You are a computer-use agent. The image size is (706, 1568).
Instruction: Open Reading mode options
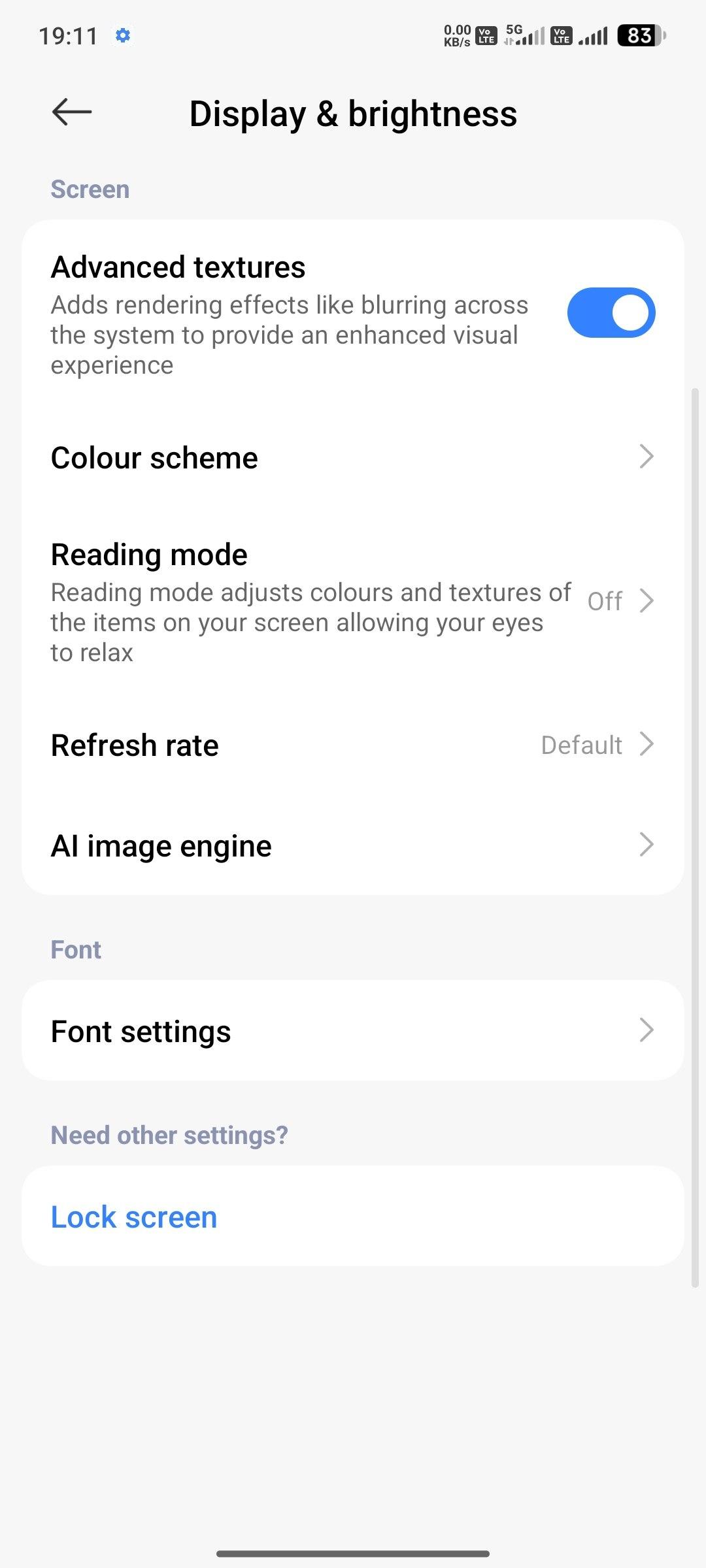[x=353, y=602]
